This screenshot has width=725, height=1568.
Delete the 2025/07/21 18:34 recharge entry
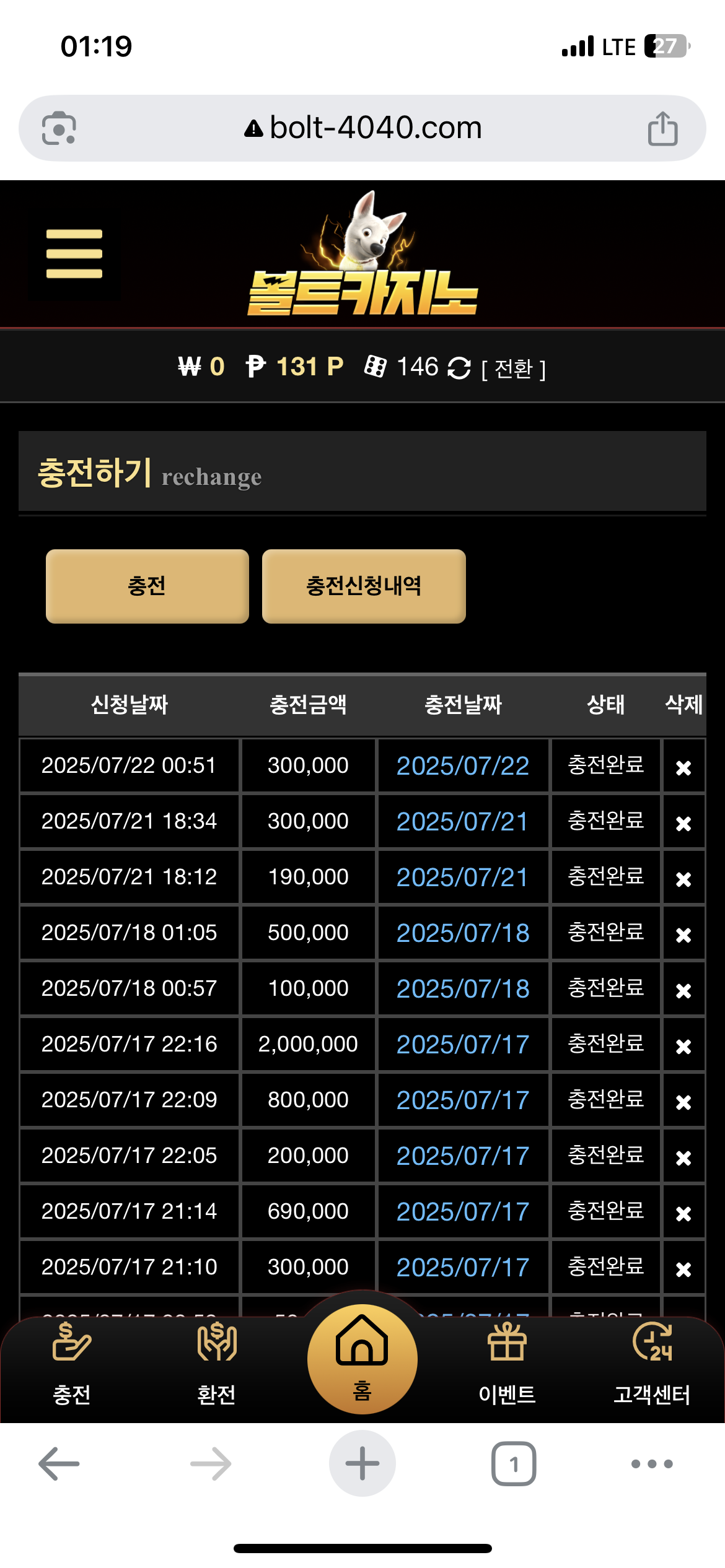click(683, 824)
